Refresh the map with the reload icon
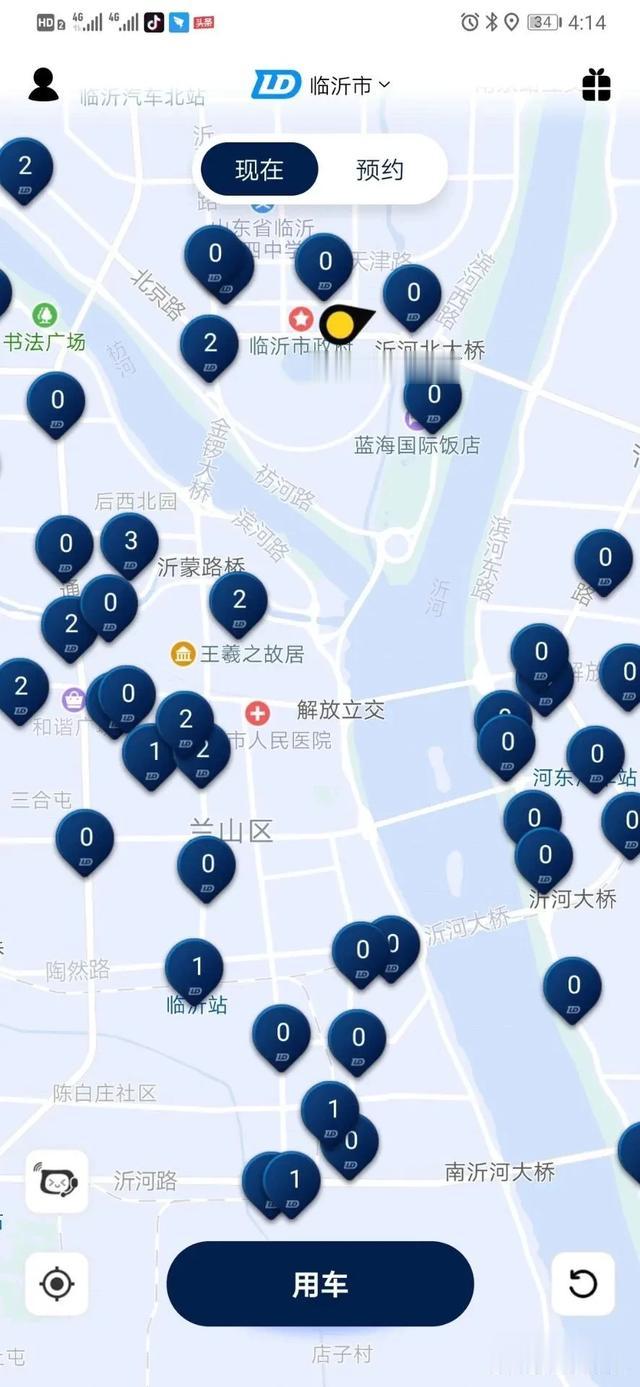 pos(583,1284)
